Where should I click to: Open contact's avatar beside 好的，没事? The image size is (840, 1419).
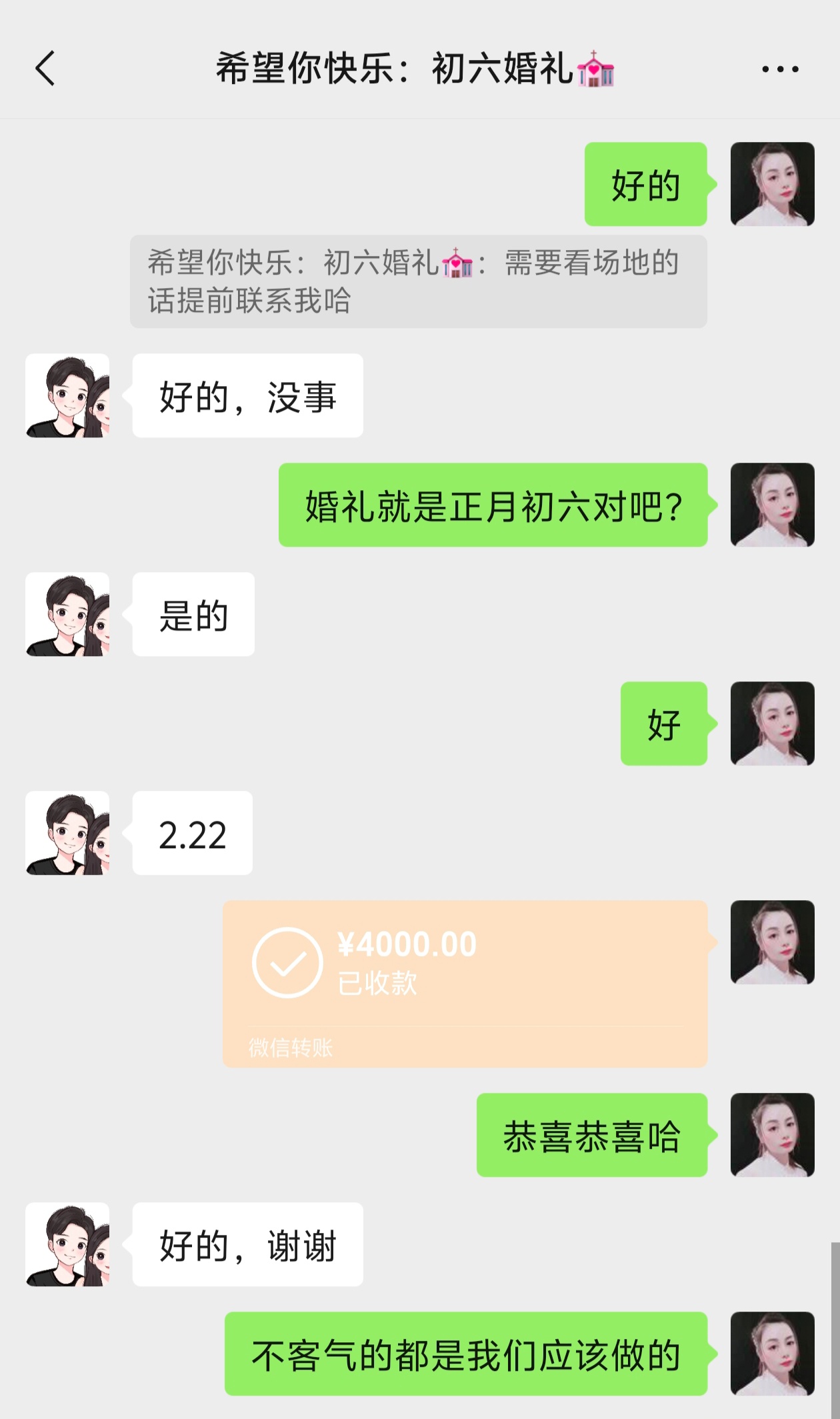click(67, 395)
